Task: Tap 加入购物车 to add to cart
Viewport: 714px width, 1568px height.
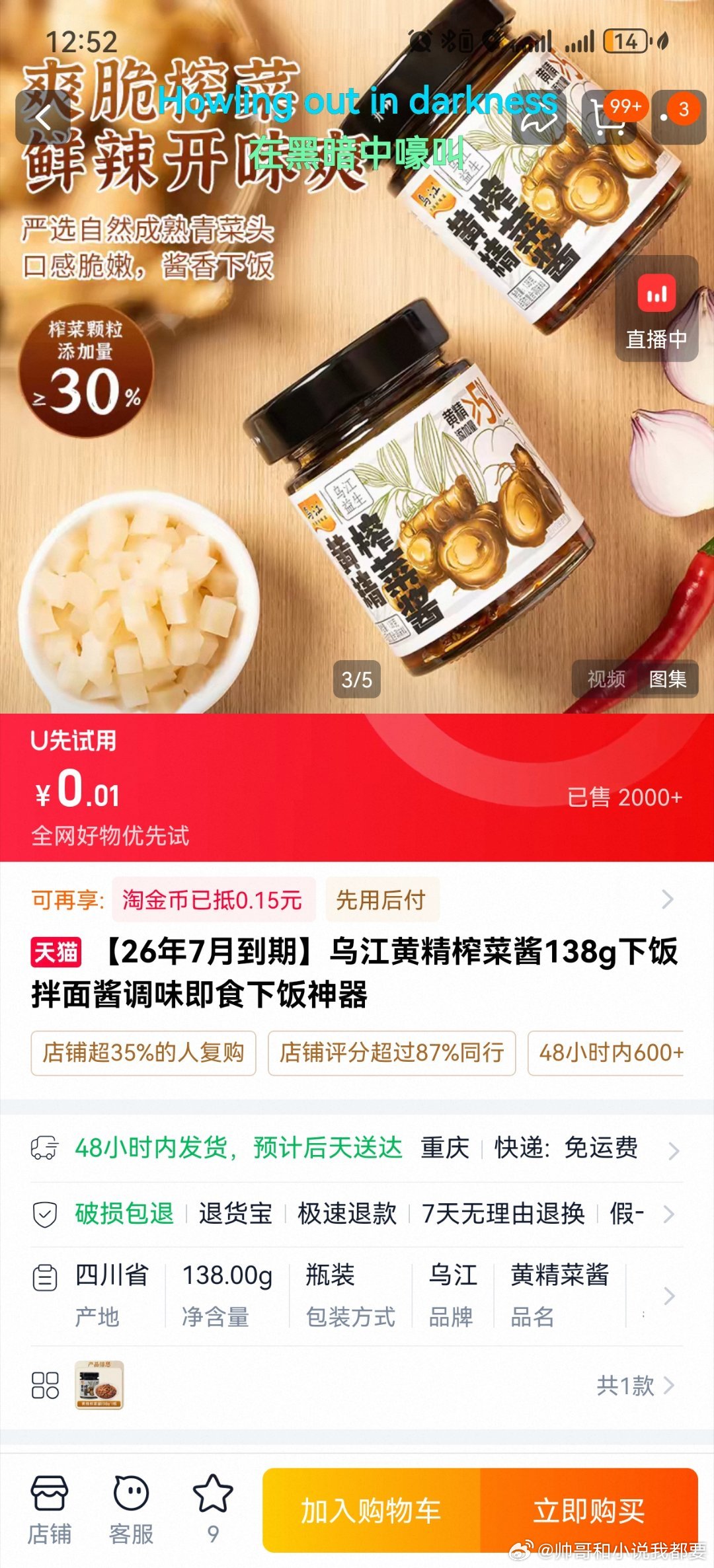Action: tap(372, 1511)
